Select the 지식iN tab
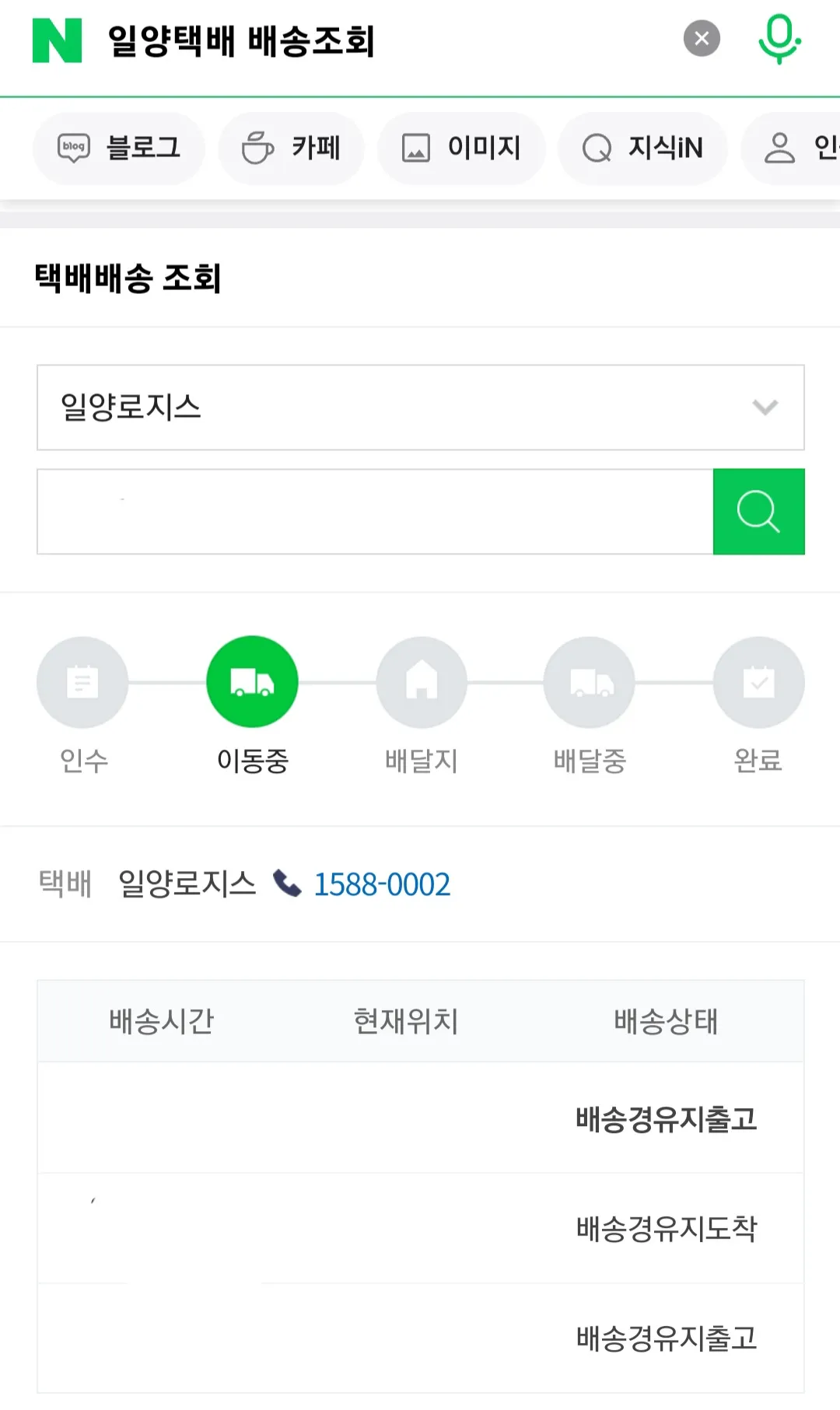 (642, 148)
